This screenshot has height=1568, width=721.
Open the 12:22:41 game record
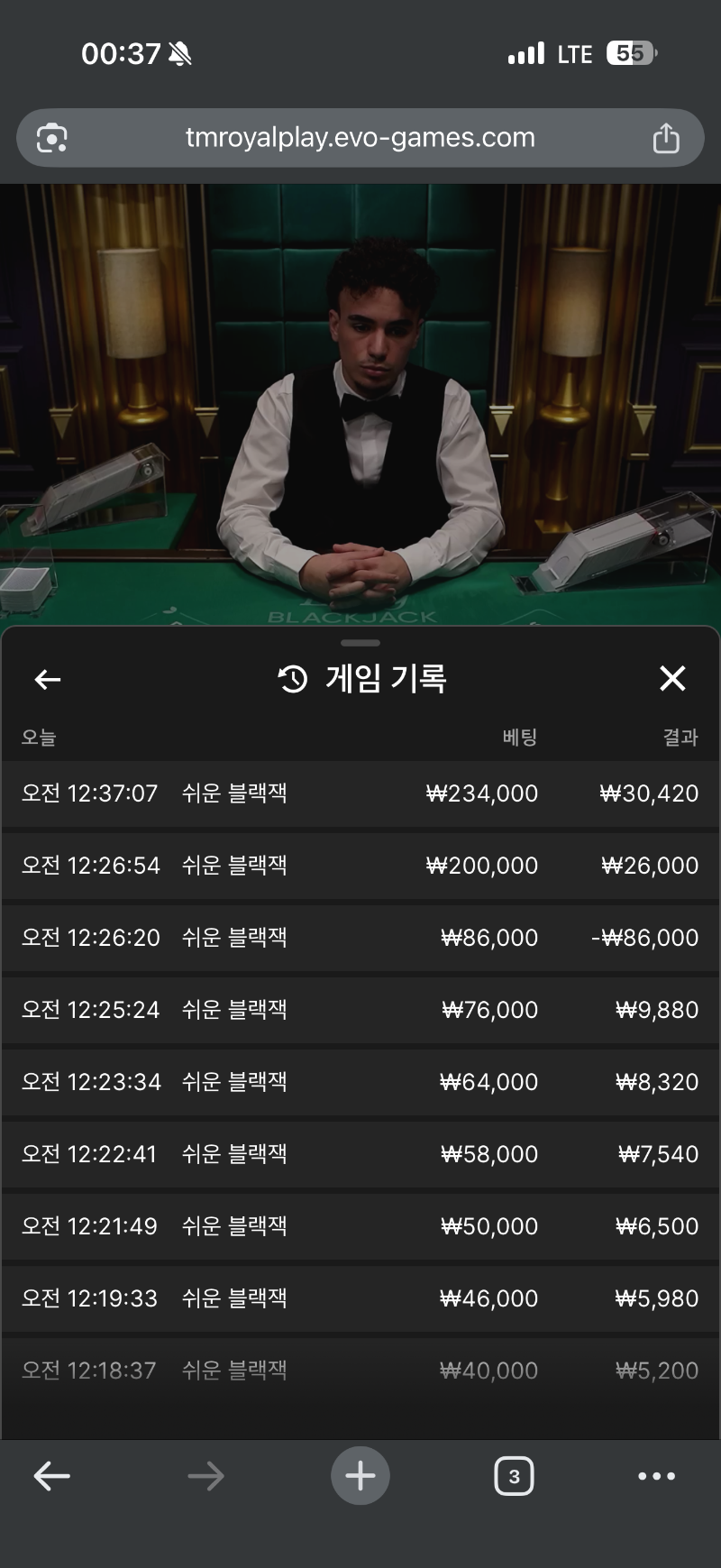360,1154
